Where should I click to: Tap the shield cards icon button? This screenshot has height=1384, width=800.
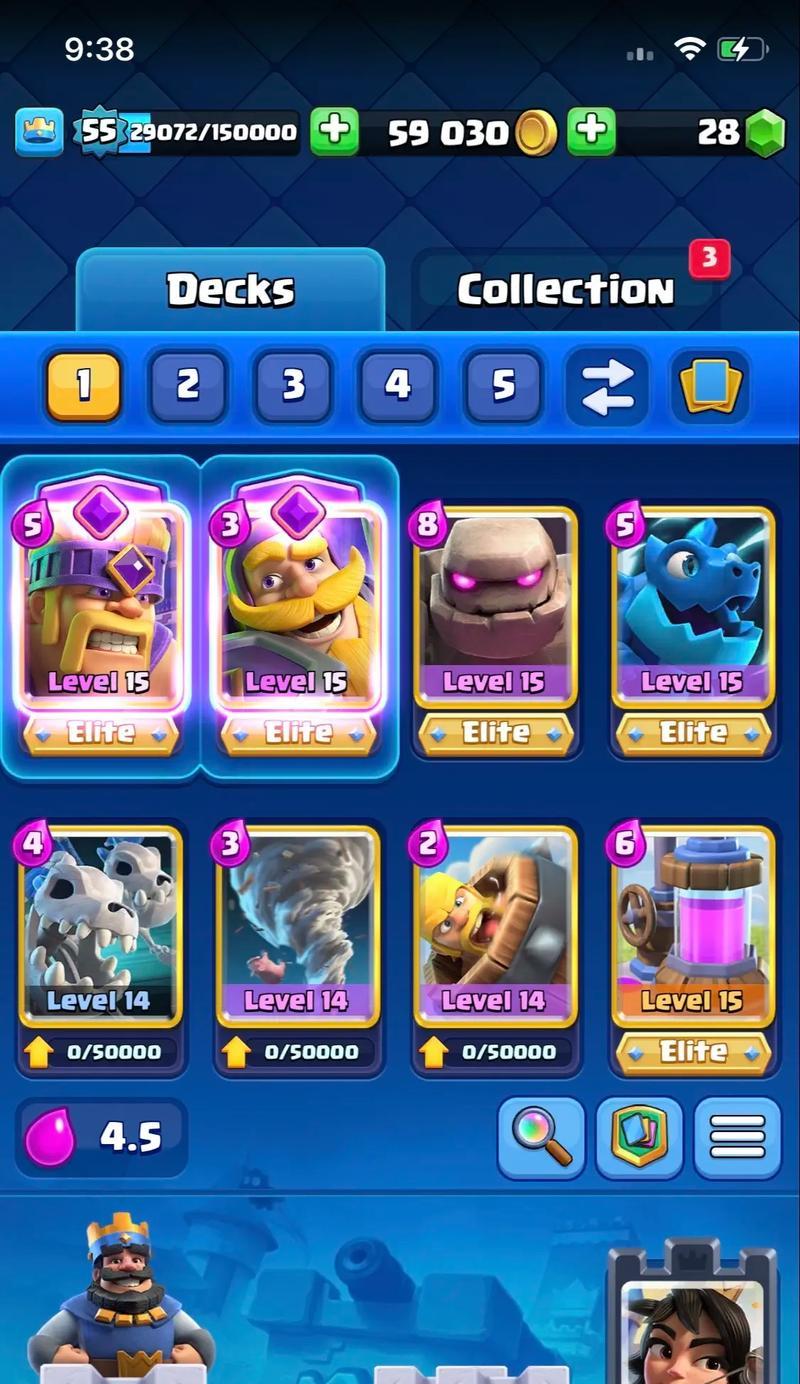pos(639,1138)
